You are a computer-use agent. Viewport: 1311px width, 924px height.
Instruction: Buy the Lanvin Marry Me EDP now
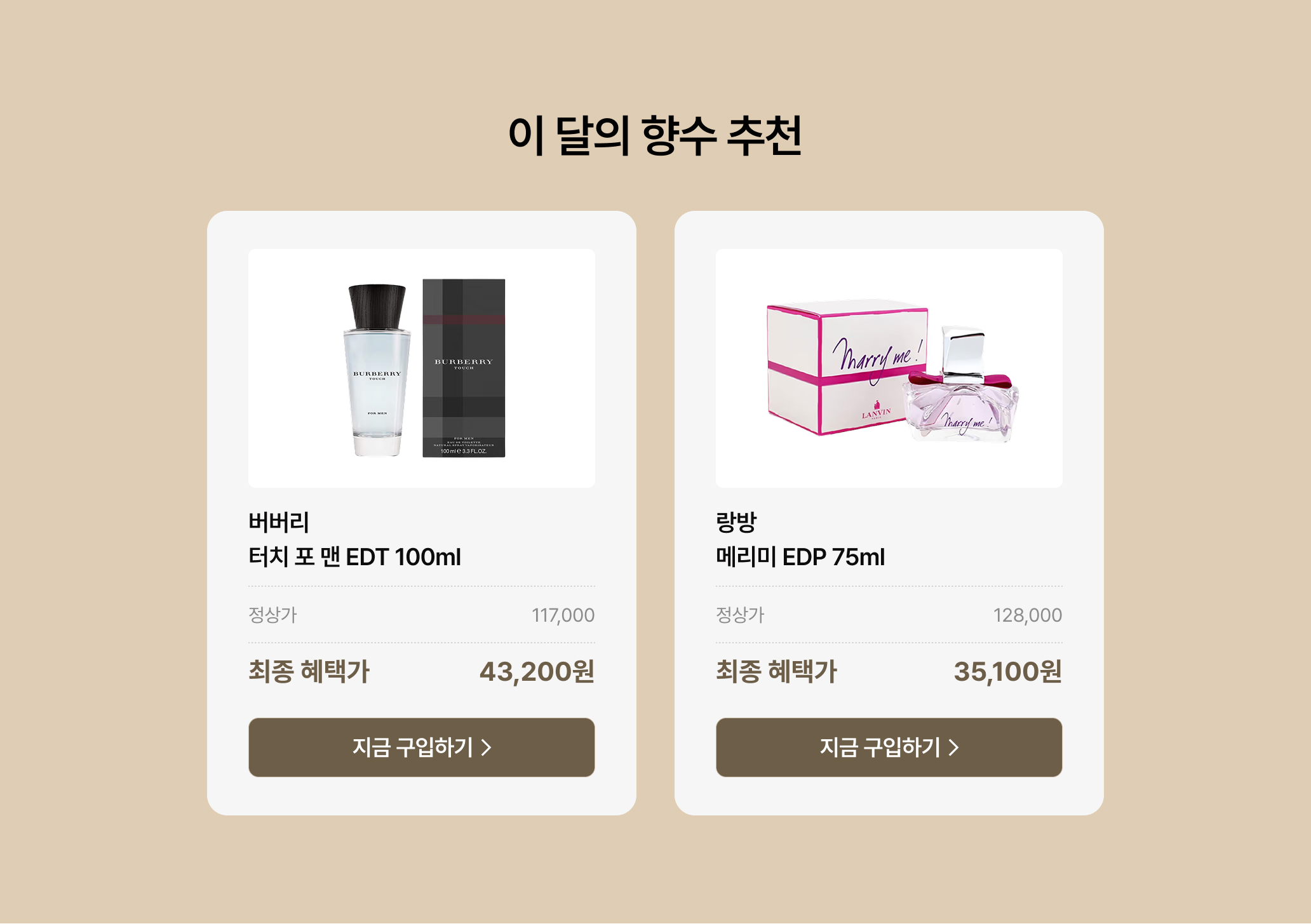point(889,747)
